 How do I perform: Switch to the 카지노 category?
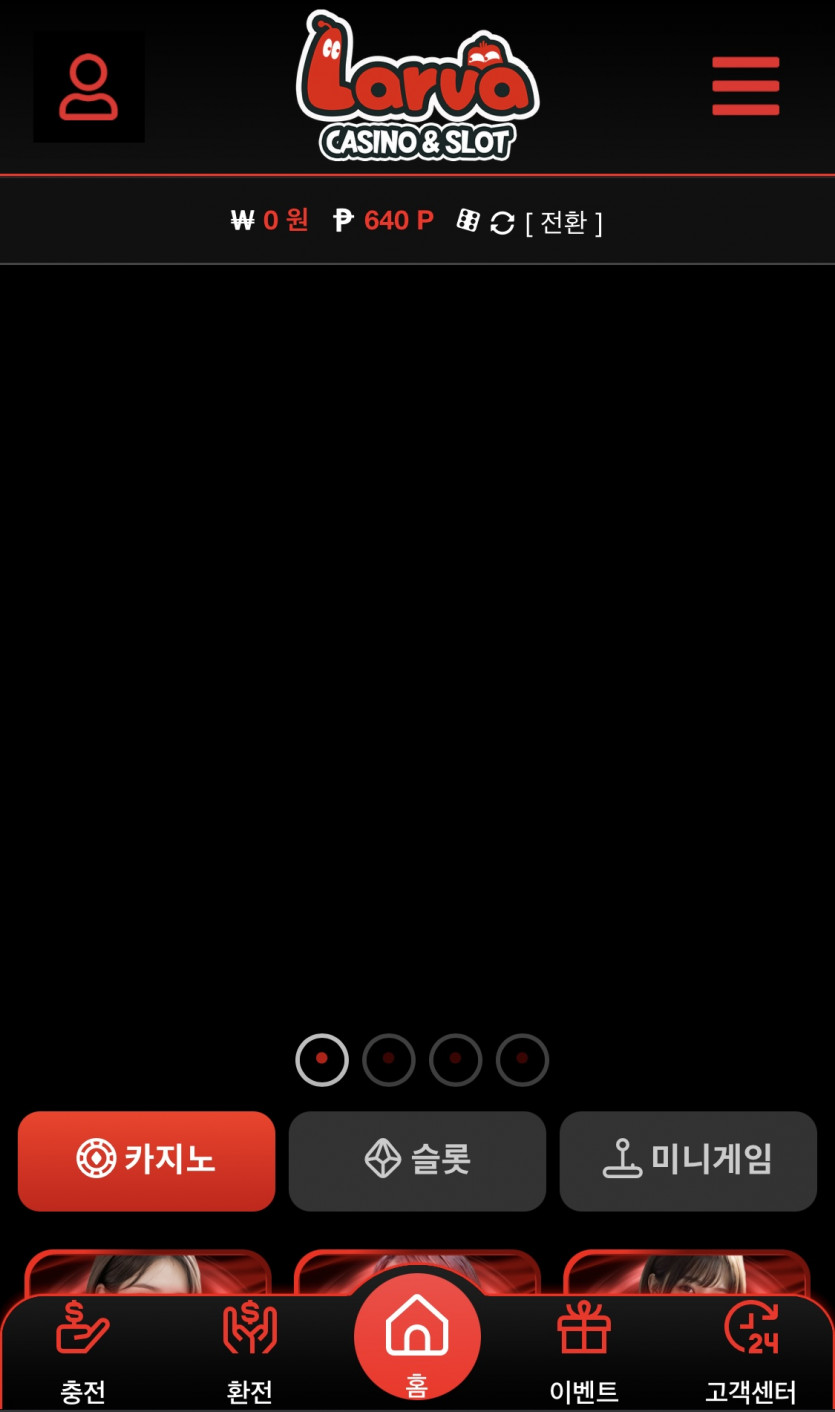(146, 1160)
